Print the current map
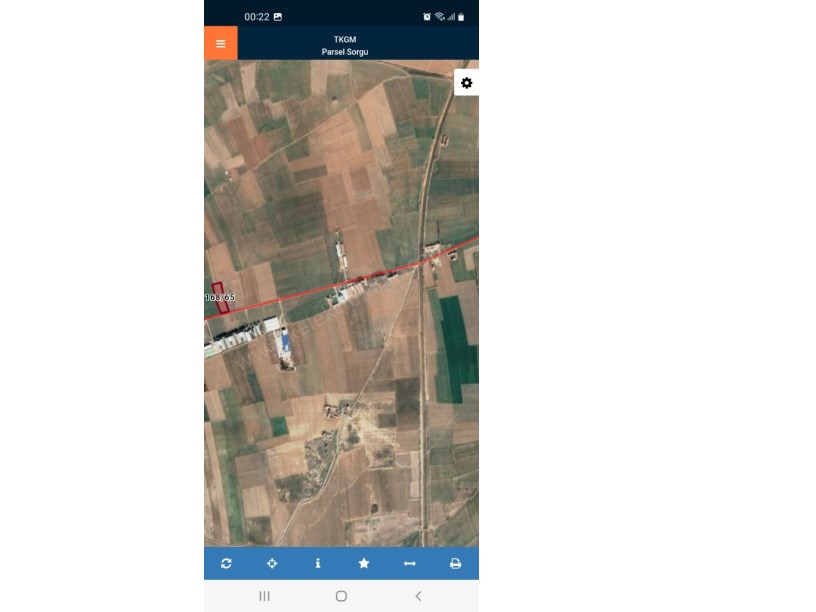816x612 pixels. 455,563
